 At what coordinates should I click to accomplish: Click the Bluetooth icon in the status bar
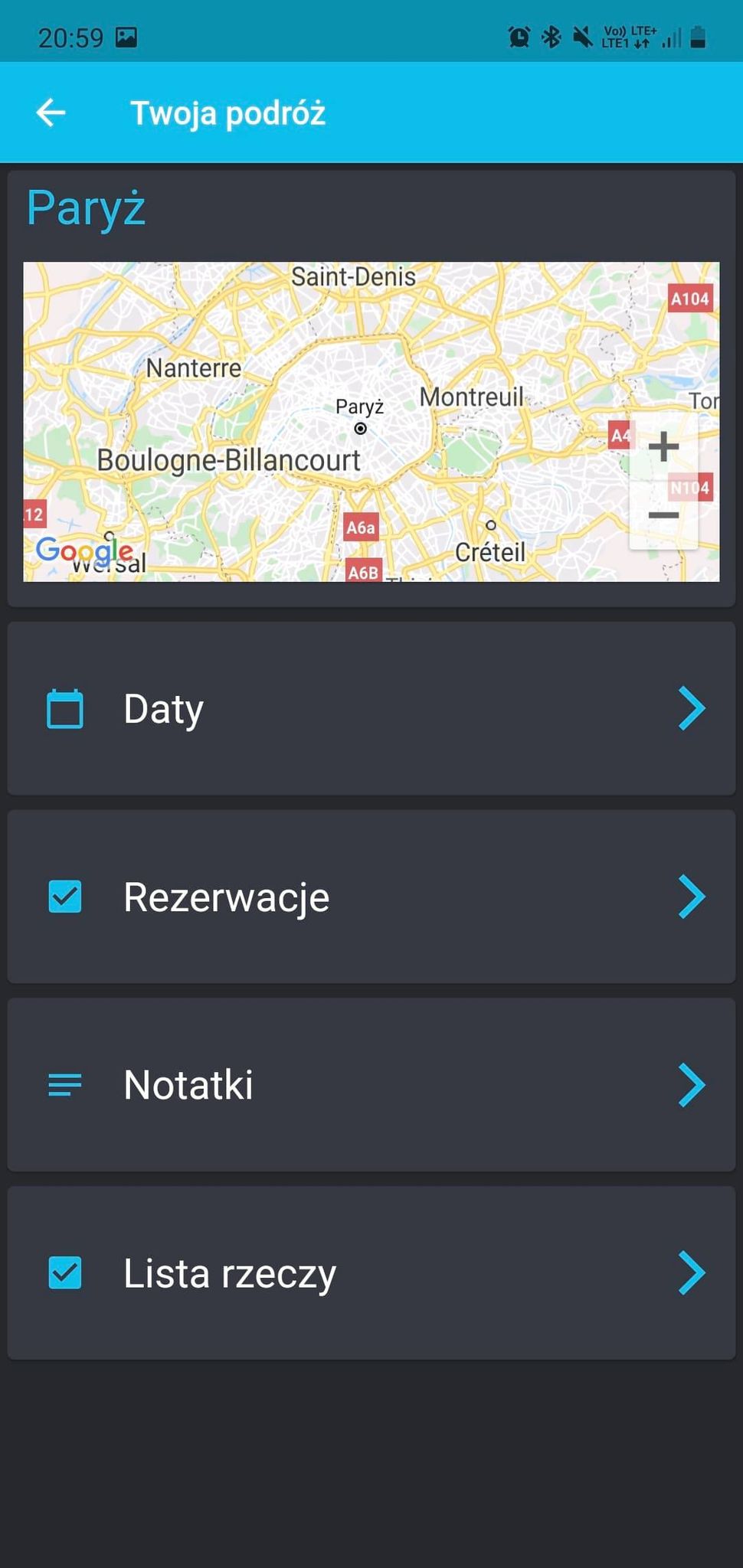tap(549, 35)
